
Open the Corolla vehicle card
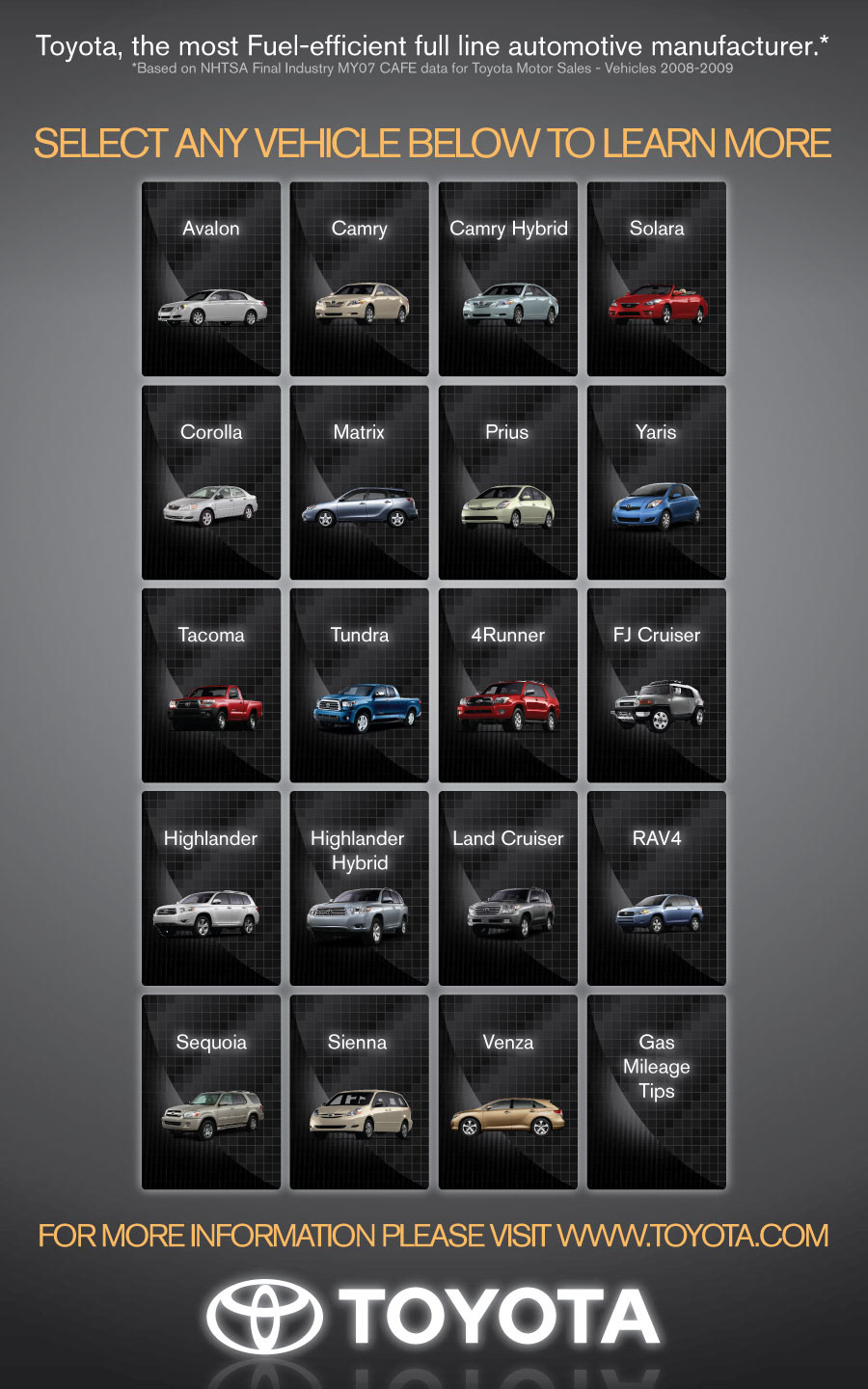click(x=211, y=482)
